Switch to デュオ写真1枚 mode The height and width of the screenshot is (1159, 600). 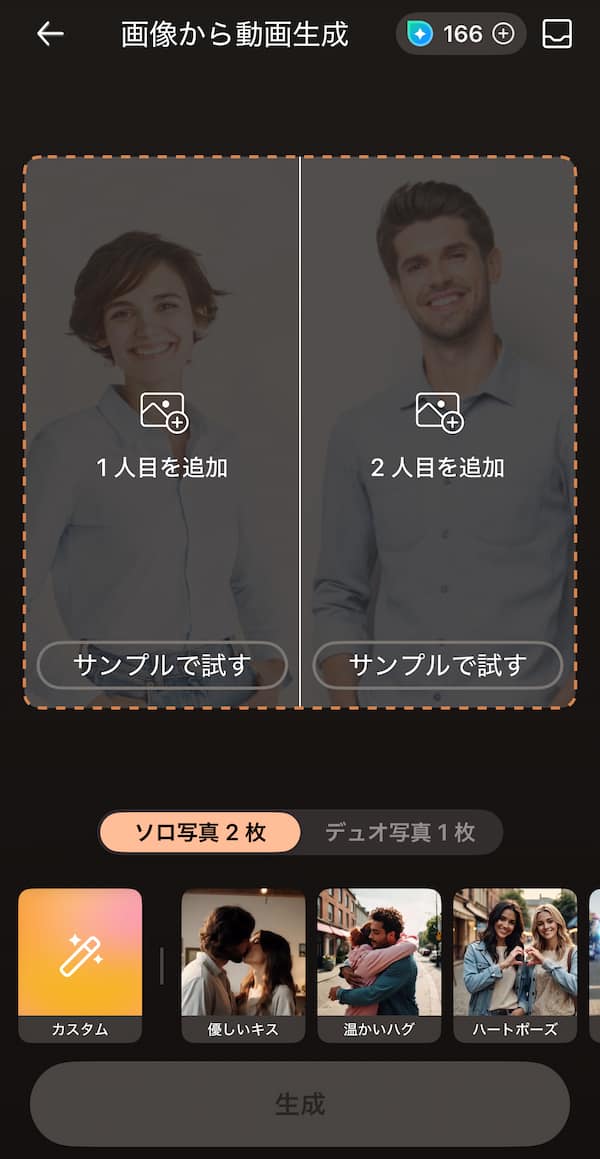pyautogui.click(x=400, y=832)
